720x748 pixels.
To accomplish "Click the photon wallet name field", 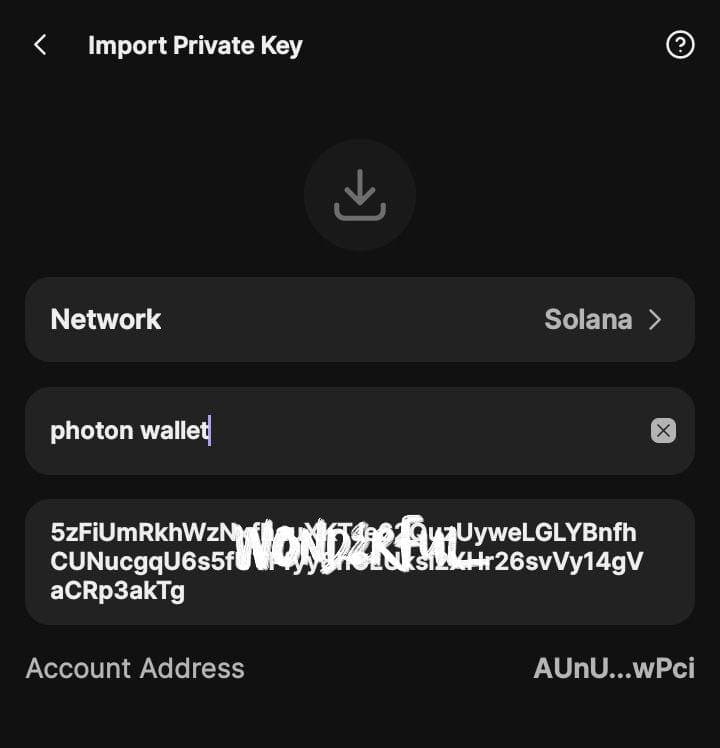I will (x=130, y=431).
